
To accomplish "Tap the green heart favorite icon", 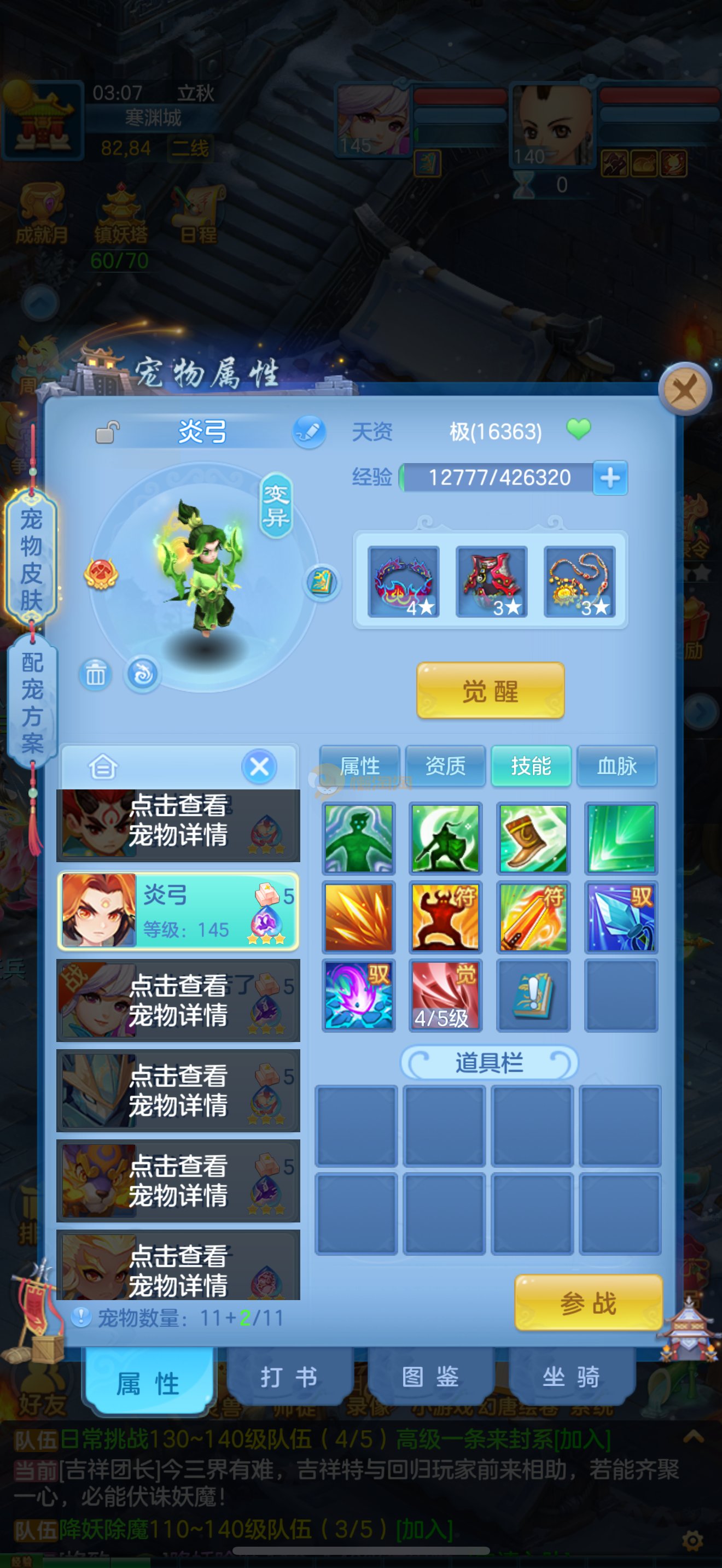I will [578, 430].
